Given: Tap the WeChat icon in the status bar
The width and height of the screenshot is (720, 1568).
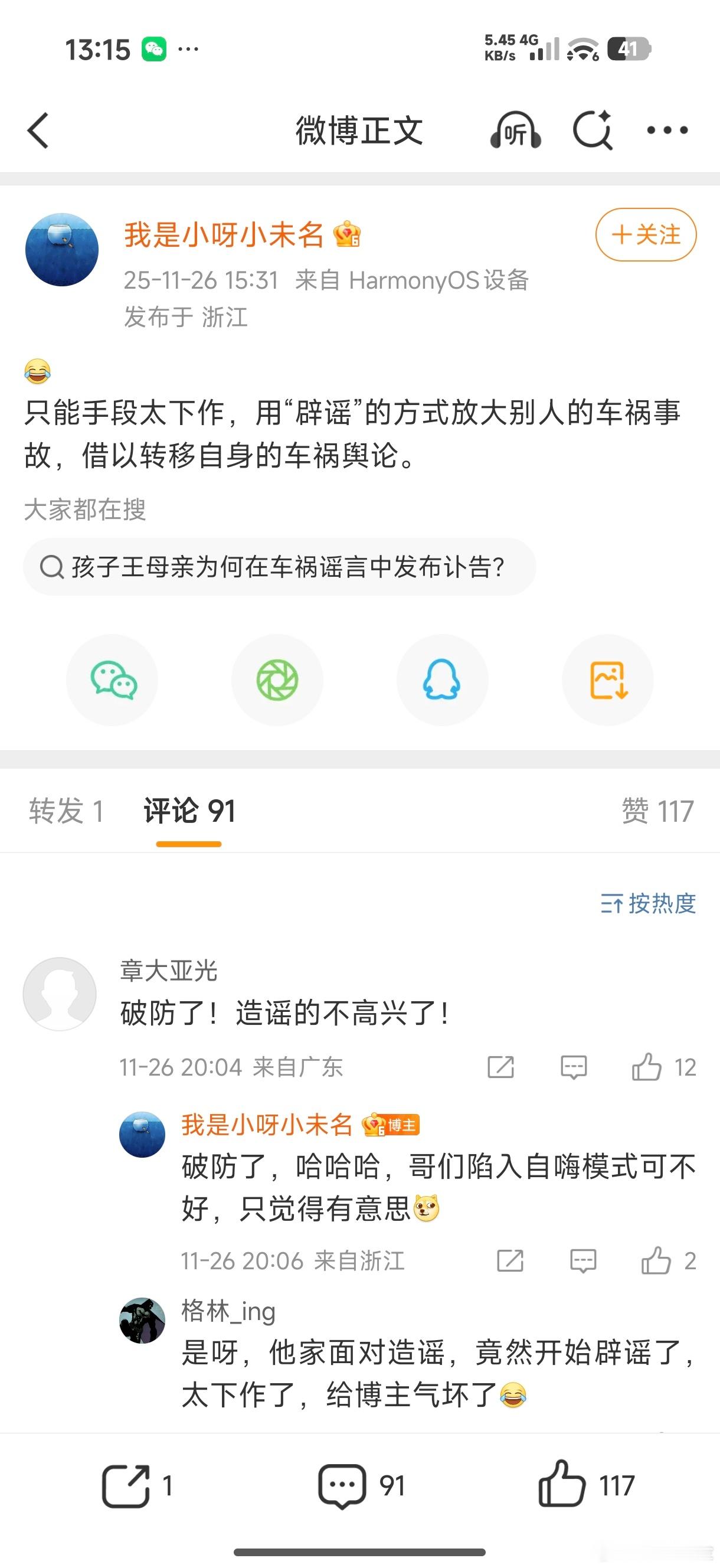Looking at the screenshot, I should 154,47.
